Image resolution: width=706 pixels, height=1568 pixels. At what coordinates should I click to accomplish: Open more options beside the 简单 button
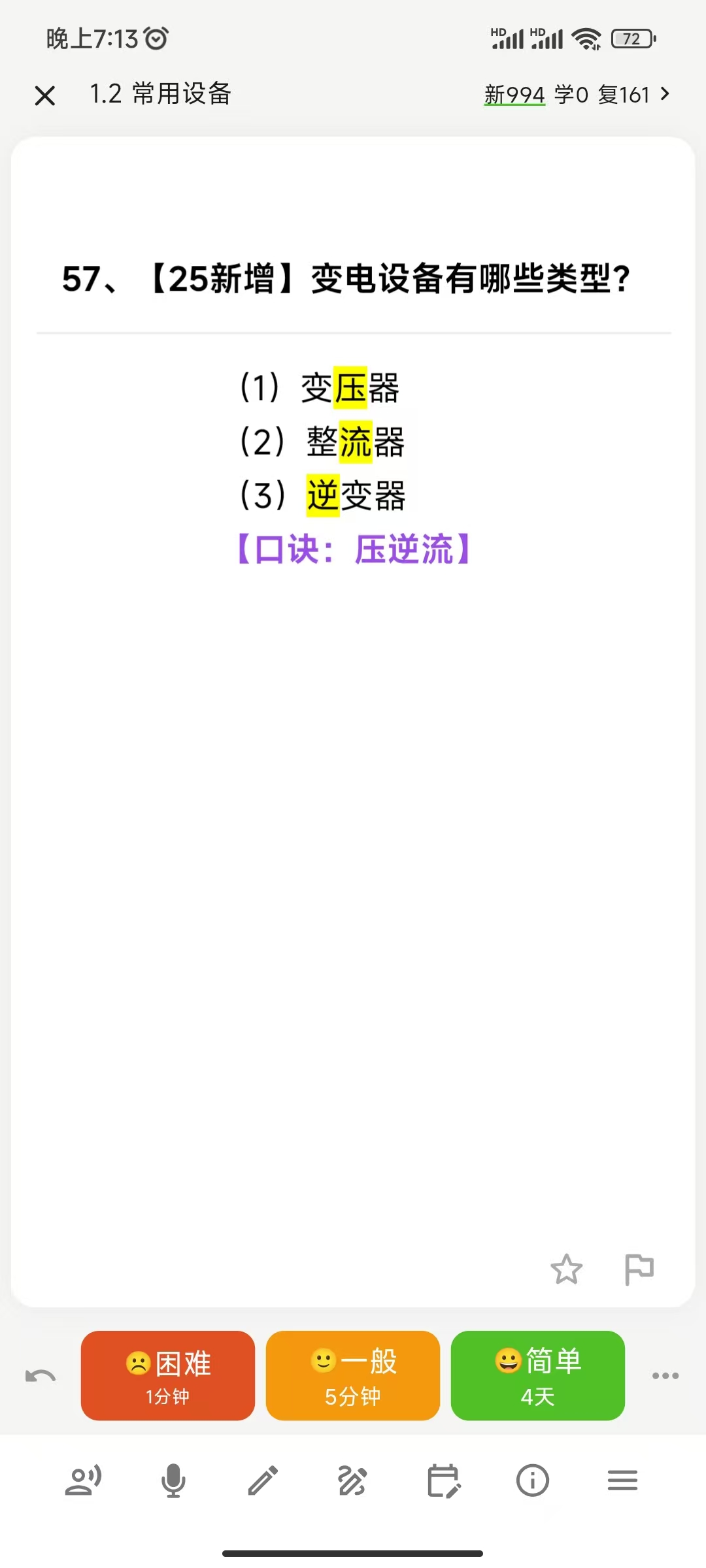point(665,1376)
